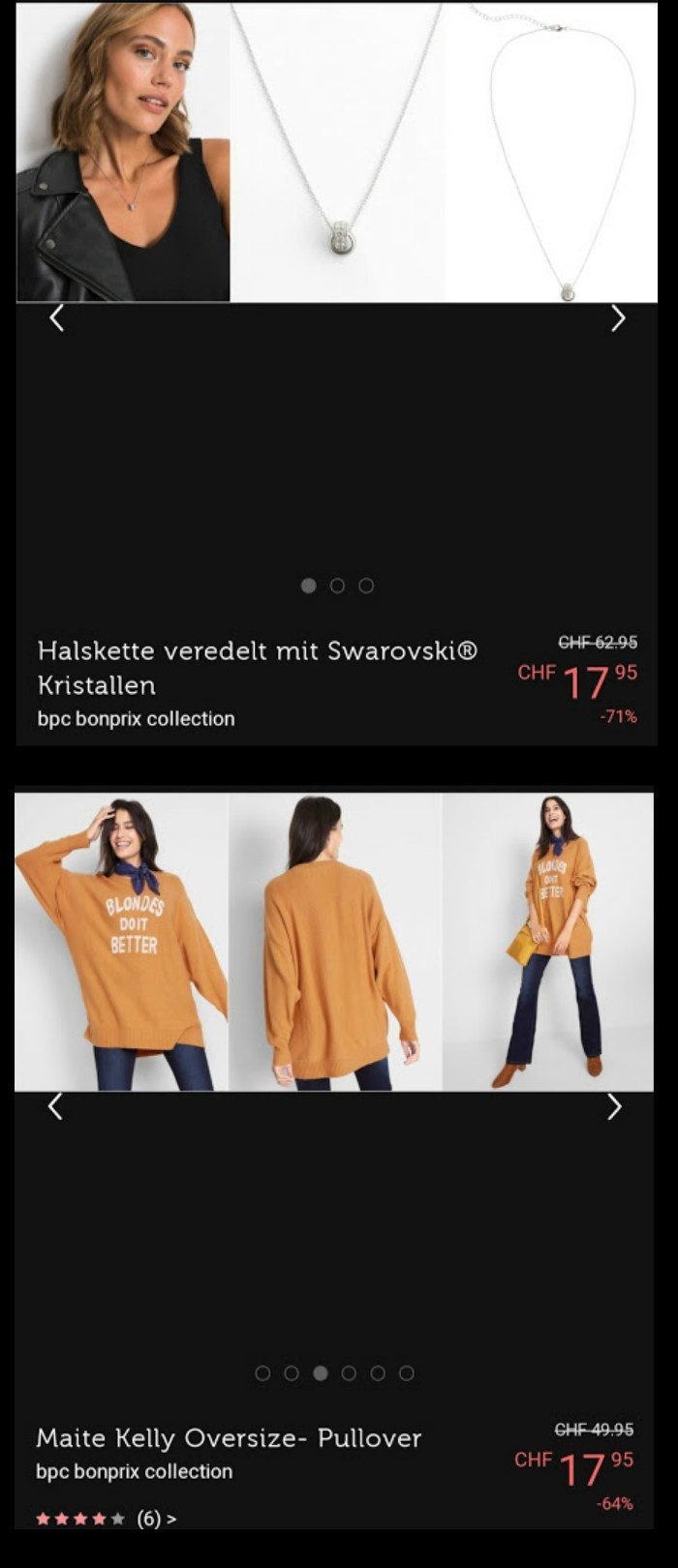Jump to the last Halskette image dot
The height and width of the screenshot is (1568, 678).
coord(366,586)
